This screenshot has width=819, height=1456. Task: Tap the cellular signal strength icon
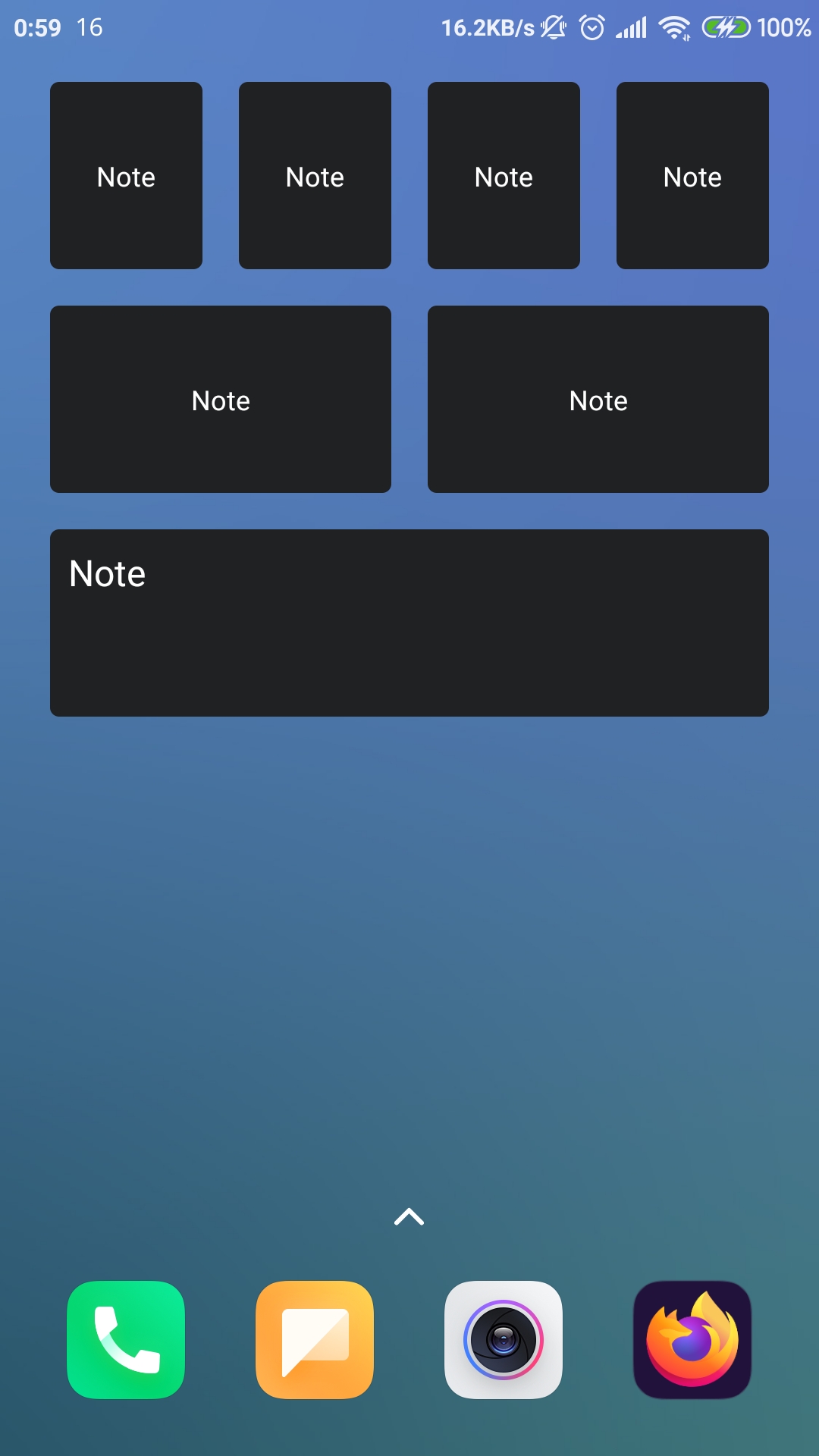point(632,27)
